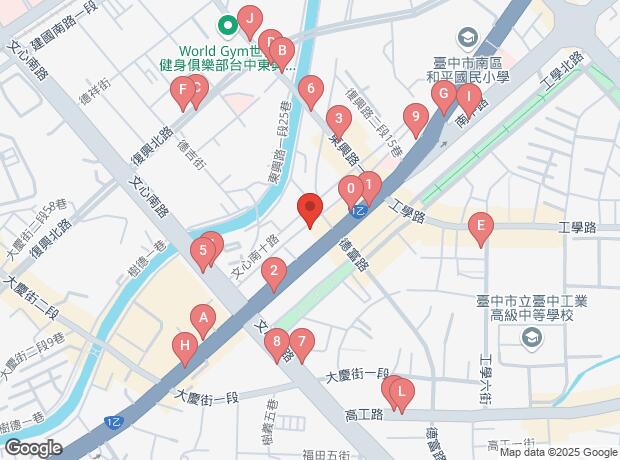The image size is (620, 460).
Task: Select the marker labeled L
Action: pyautogui.click(x=400, y=392)
